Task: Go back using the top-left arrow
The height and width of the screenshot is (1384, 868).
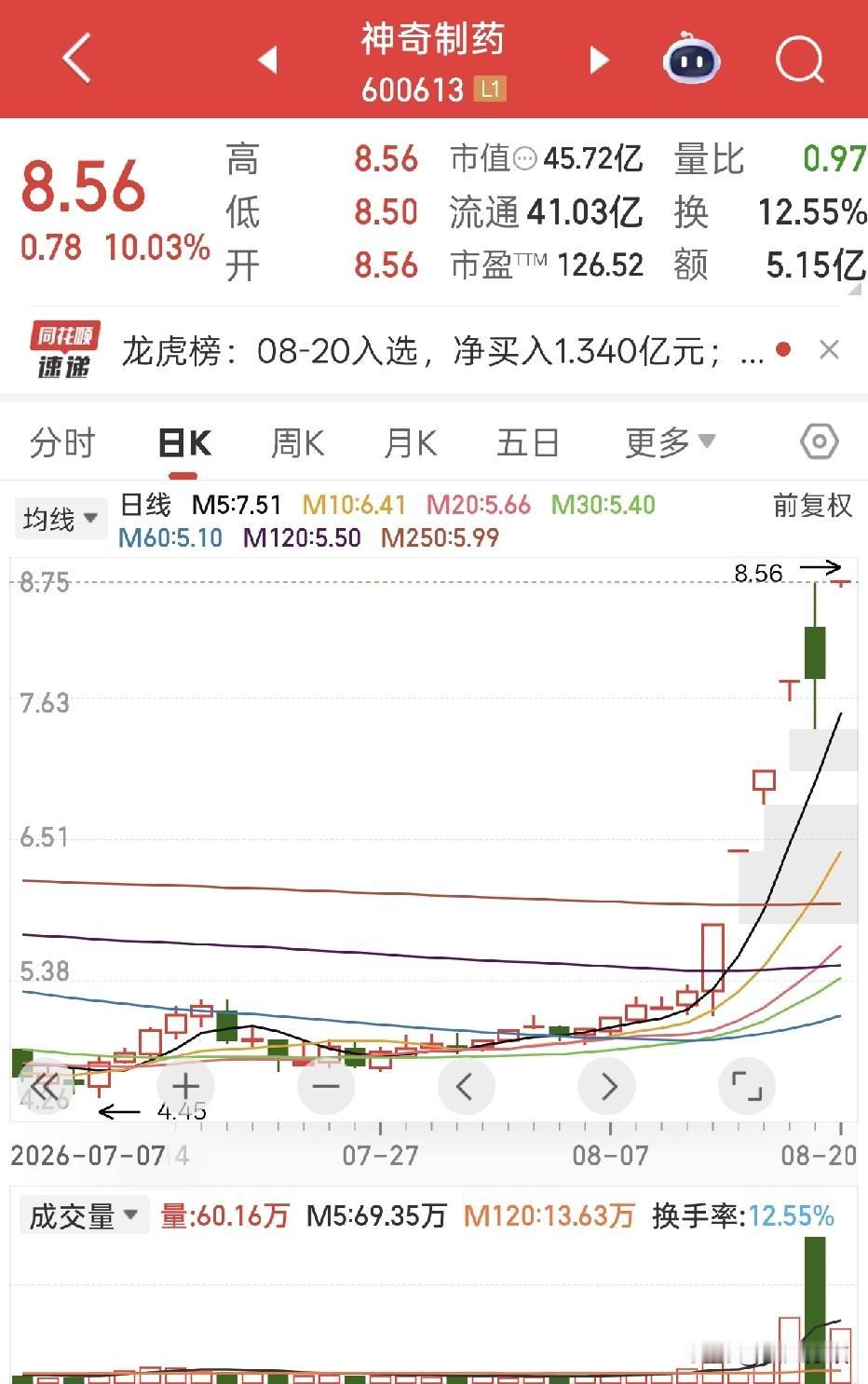Action: pos(77,59)
